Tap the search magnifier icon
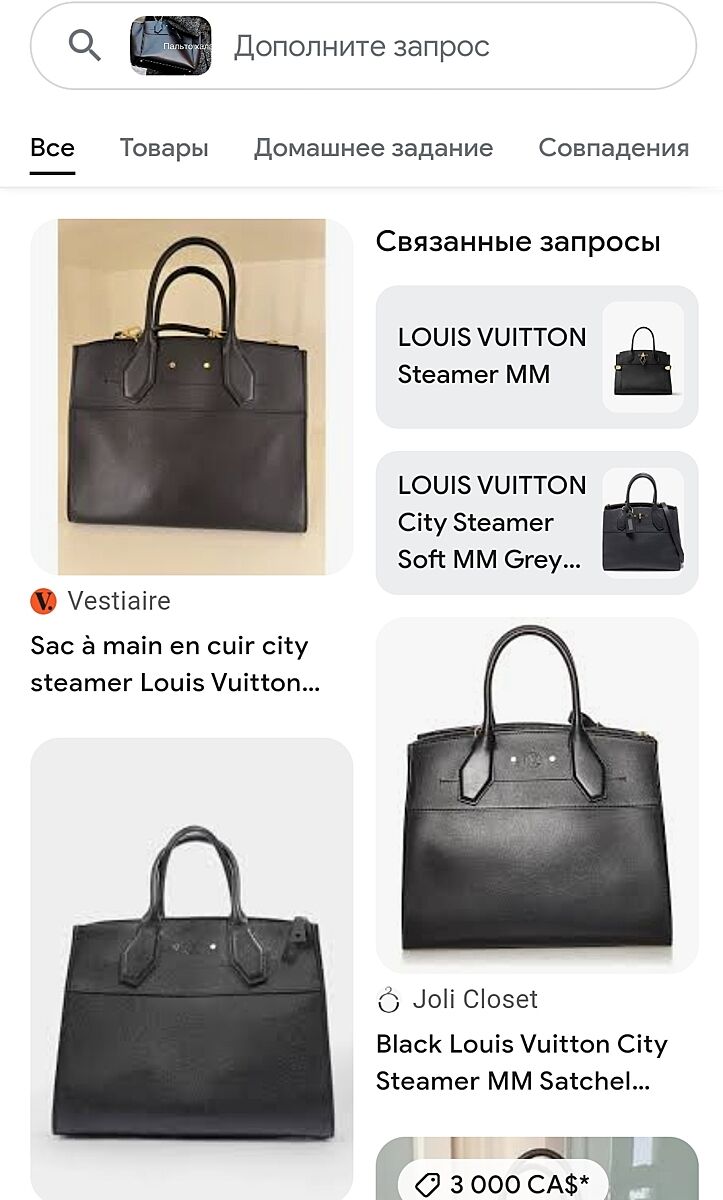The height and width of the screenshot is (1200, 723). [85, 45]
